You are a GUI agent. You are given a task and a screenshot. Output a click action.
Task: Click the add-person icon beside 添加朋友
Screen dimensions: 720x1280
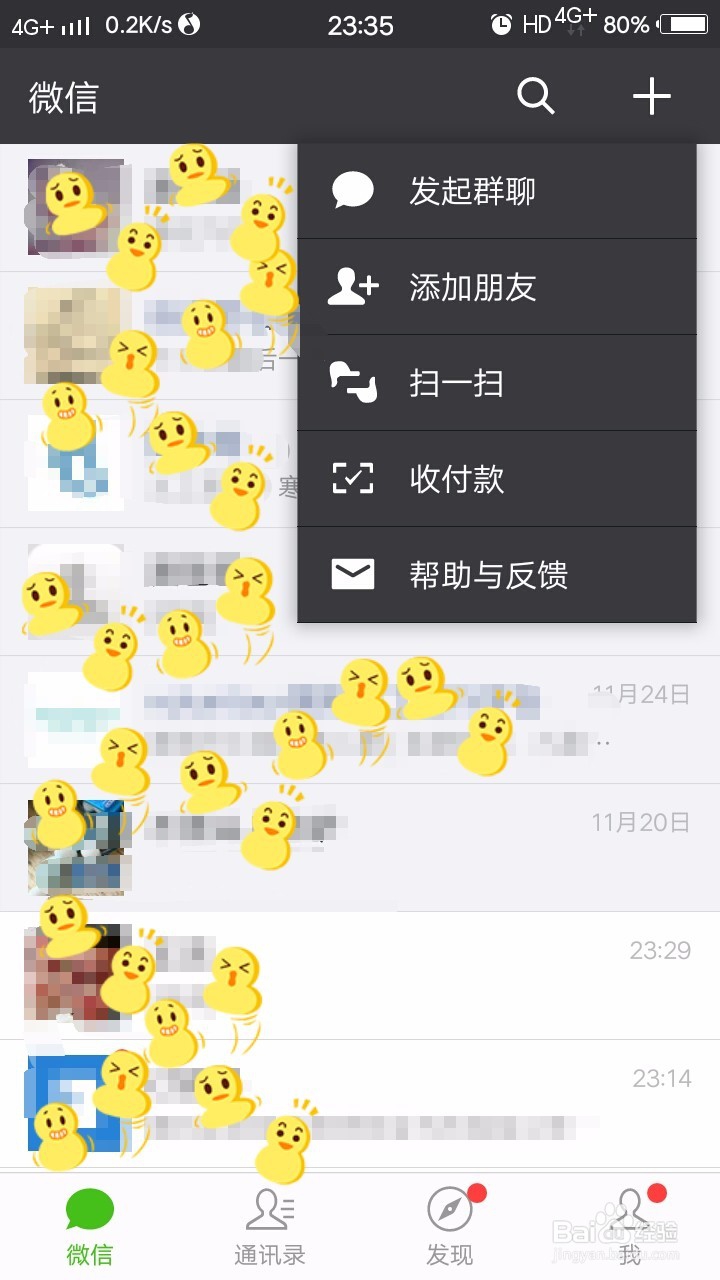click(x=352, y=286)
